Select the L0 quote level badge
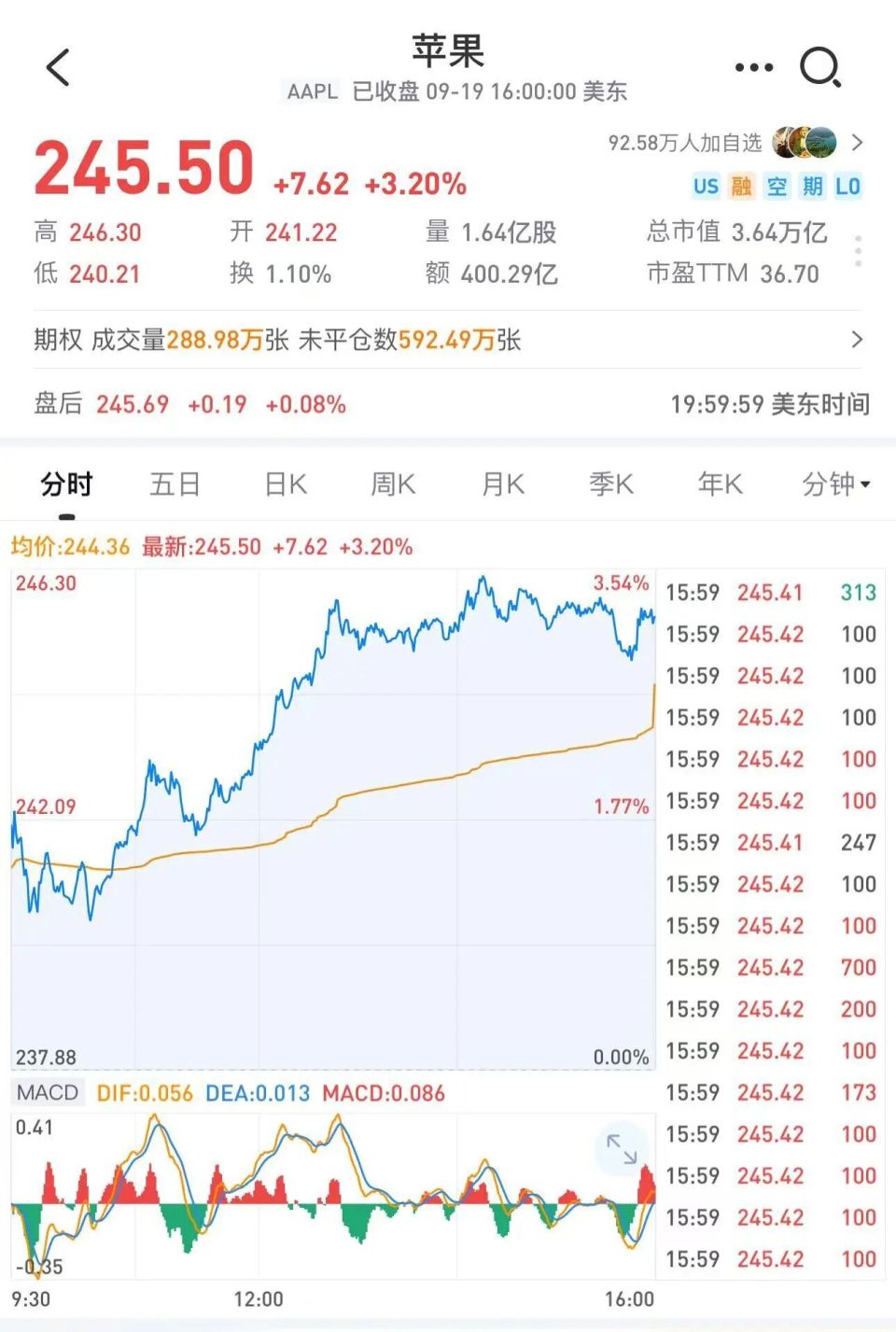This screenshot has height=1332, width=896. tap(847, 187)
